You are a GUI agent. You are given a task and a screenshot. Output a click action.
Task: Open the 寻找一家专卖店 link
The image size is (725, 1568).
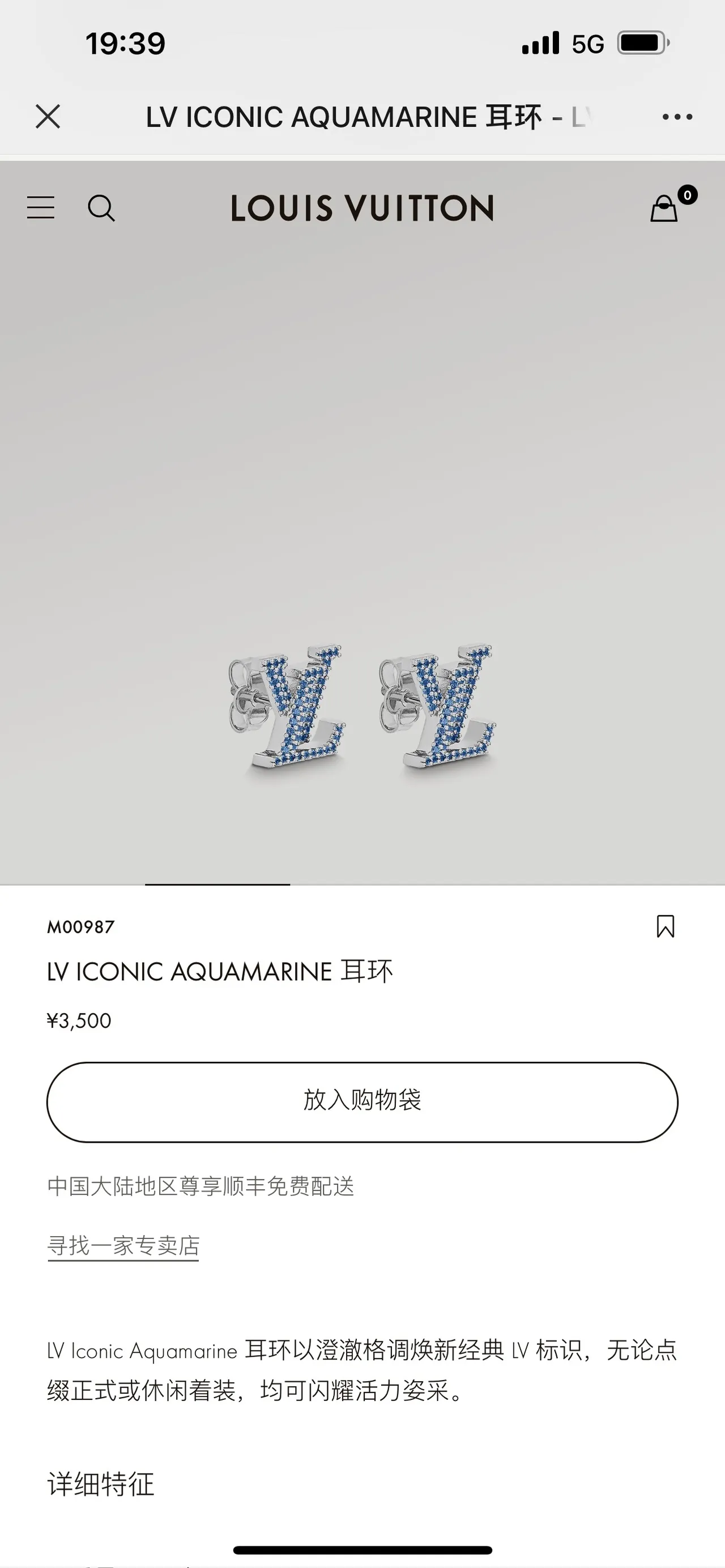pyautogui.click(x=123, y=1245)
